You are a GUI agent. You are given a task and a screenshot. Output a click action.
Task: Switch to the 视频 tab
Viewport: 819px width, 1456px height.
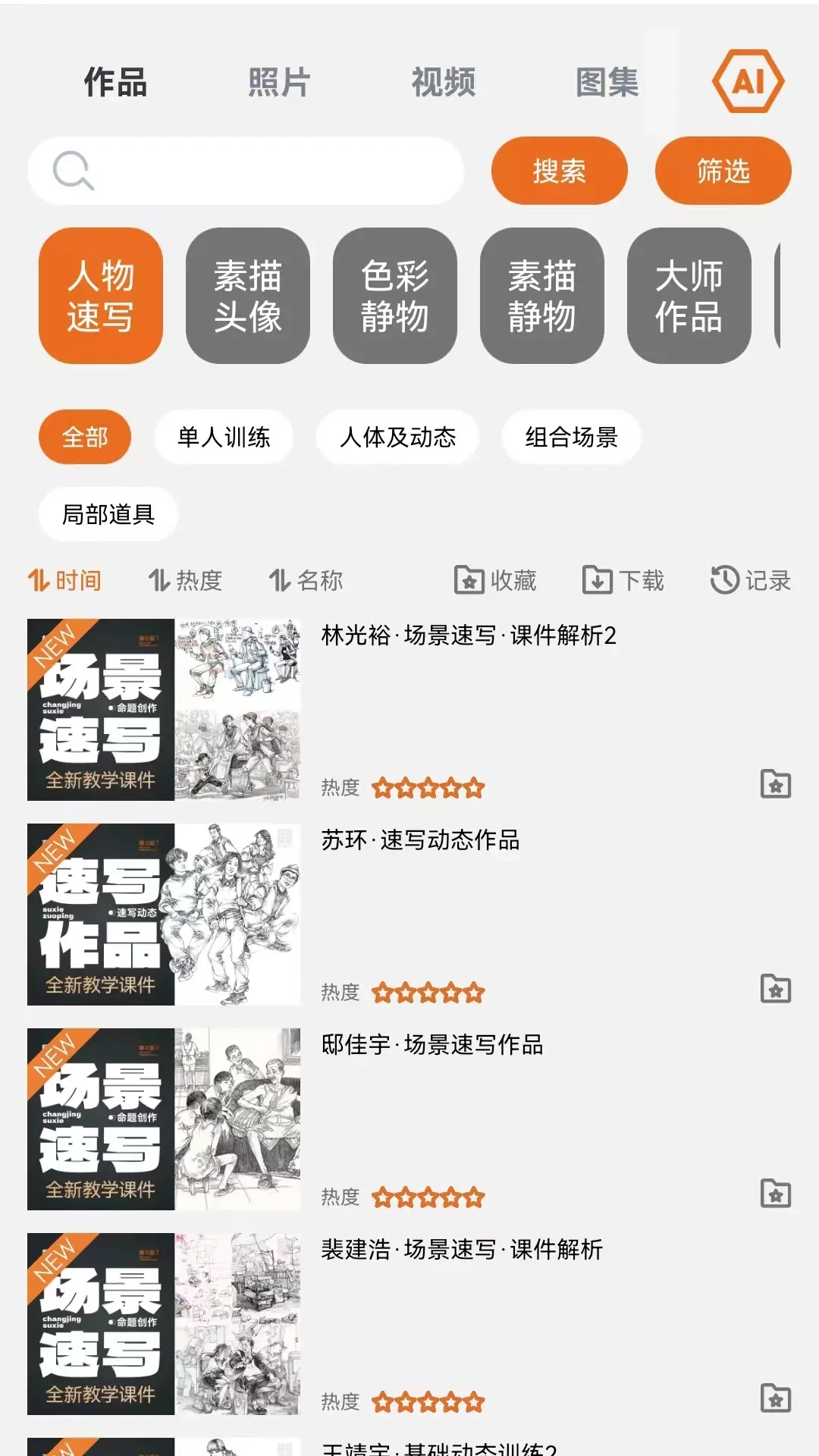443,81
